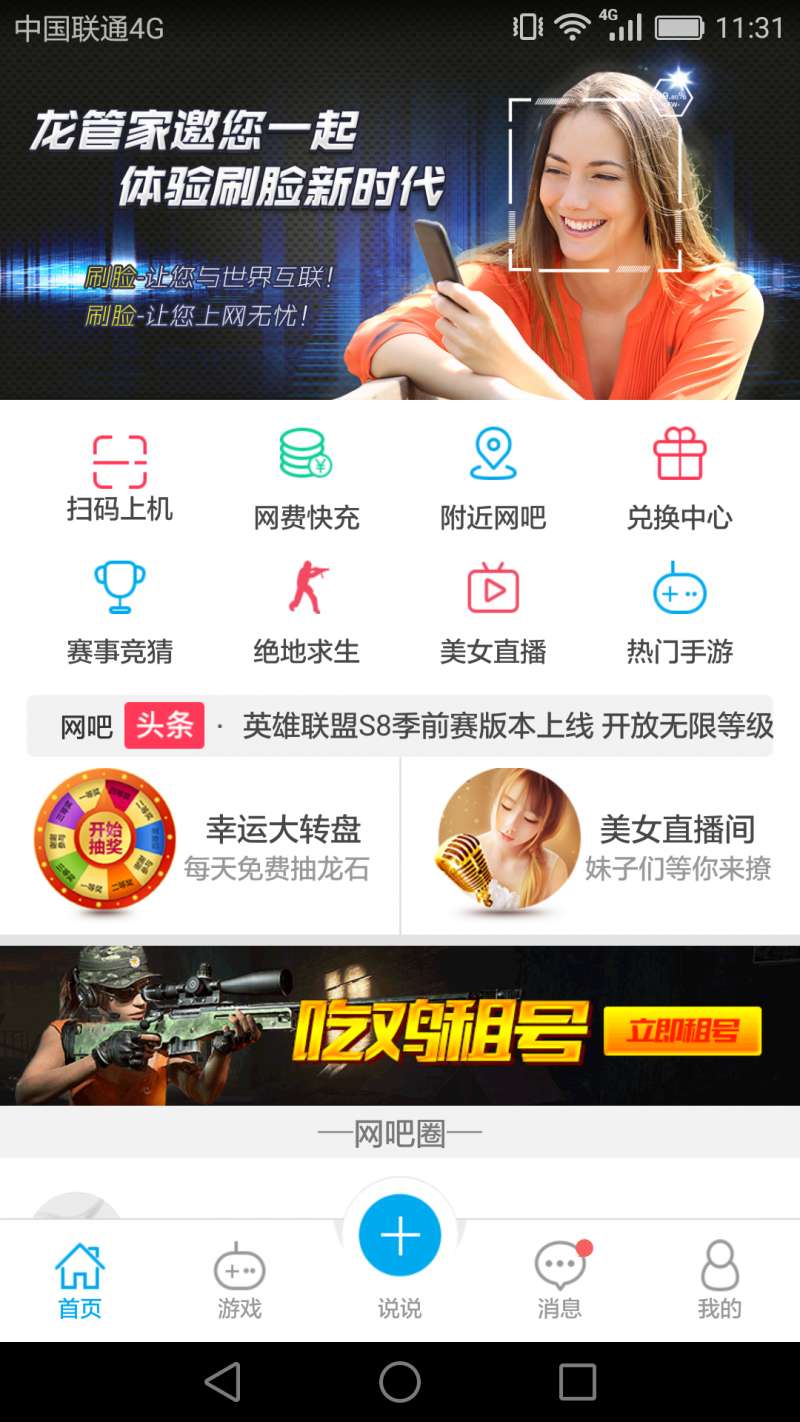The image size is (800, 1422).
Task: Create a new 说说 post
Action: [x=400, y=1237]
